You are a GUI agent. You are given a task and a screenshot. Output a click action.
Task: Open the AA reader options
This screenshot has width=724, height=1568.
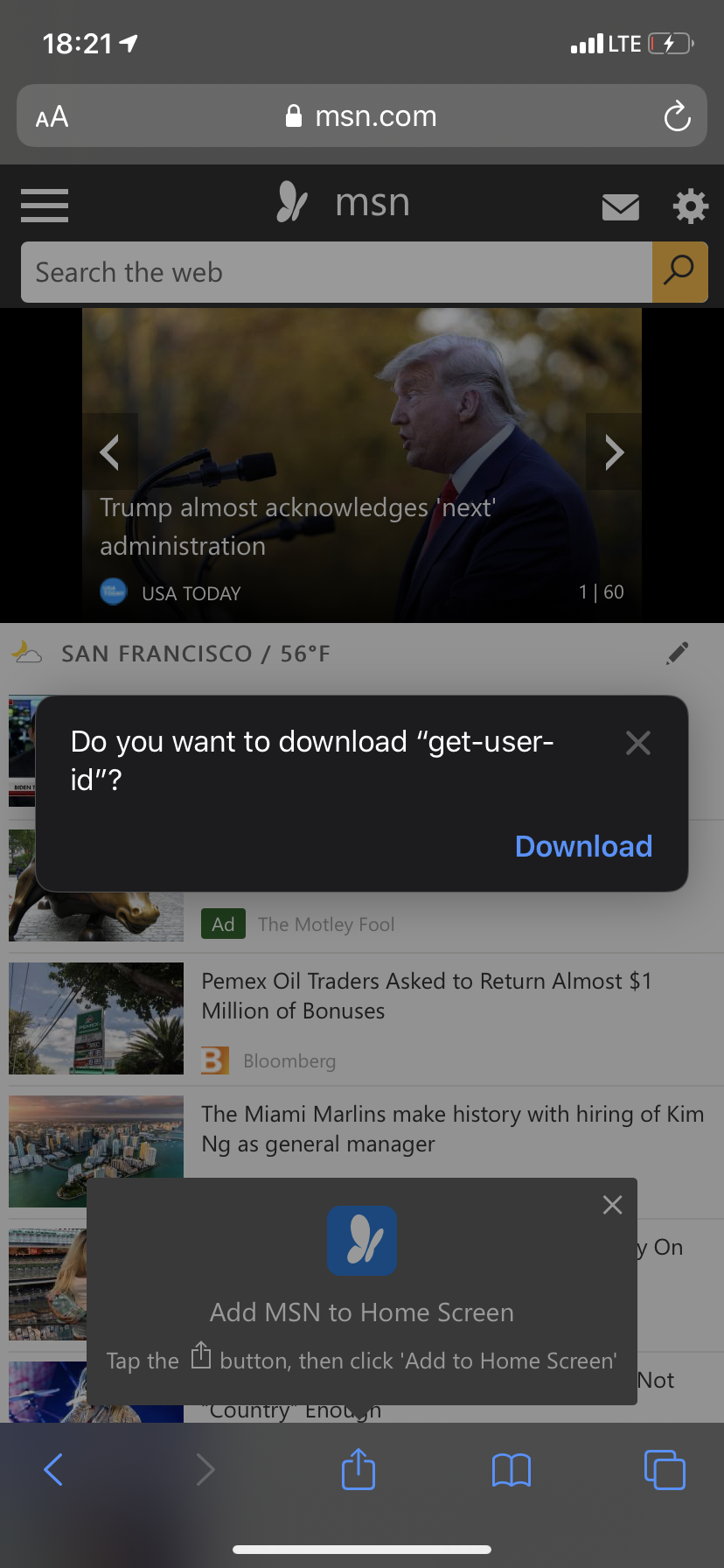(52, 116)
